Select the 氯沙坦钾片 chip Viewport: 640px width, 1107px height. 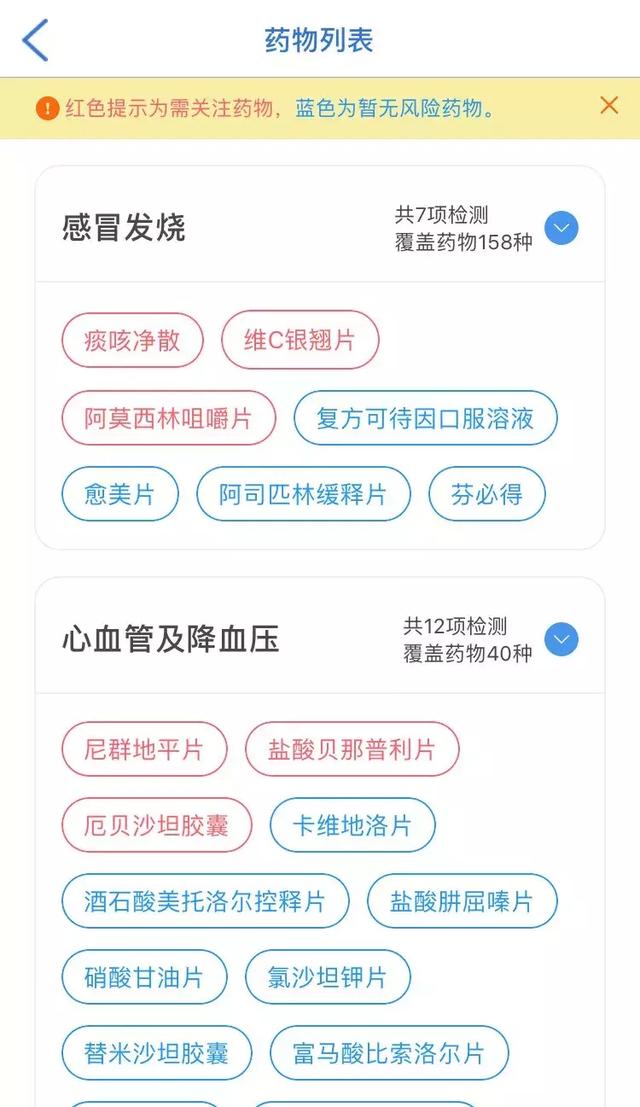326,977
